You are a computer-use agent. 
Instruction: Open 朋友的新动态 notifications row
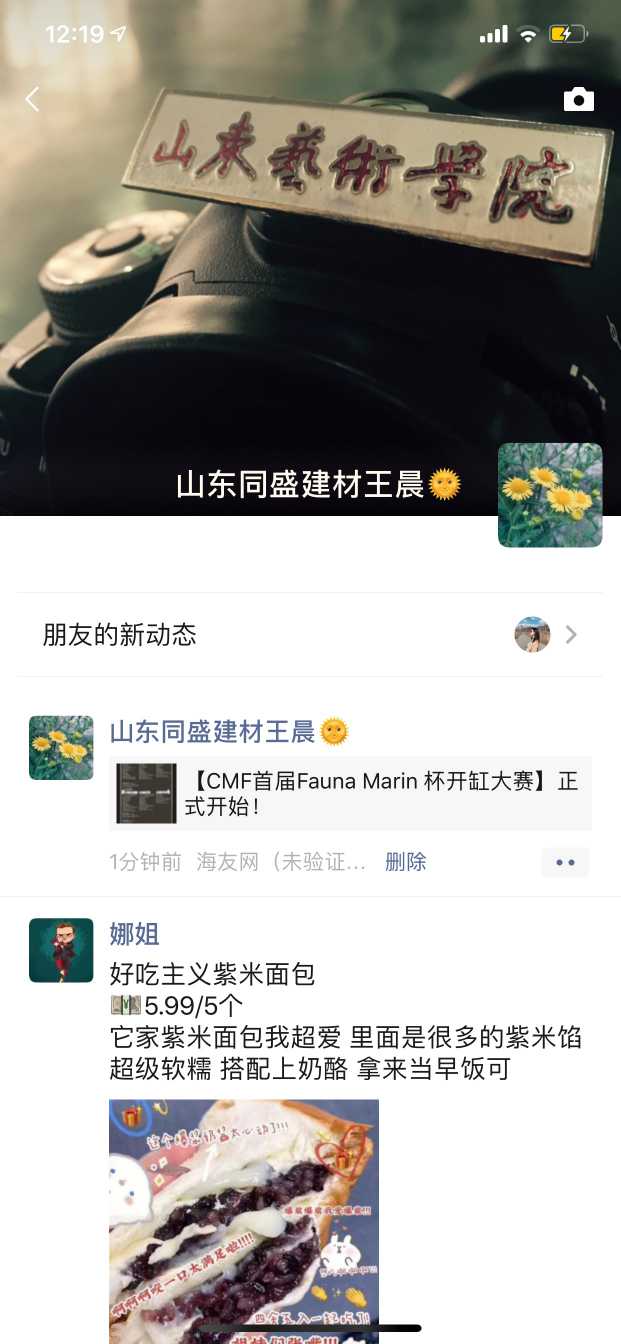click(x=310, y=635)
